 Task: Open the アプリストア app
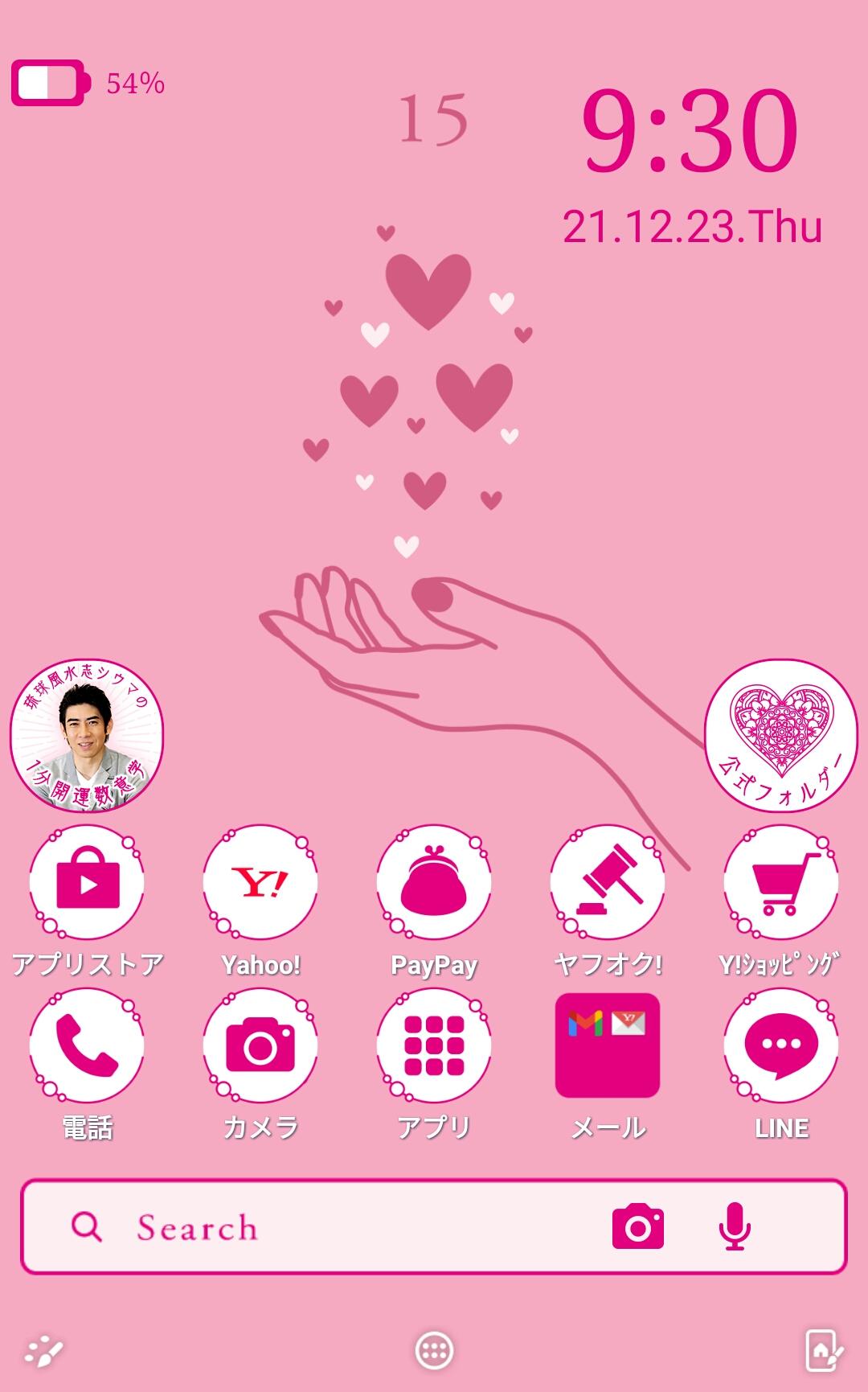pyautogui.click(x=87, y=883)
